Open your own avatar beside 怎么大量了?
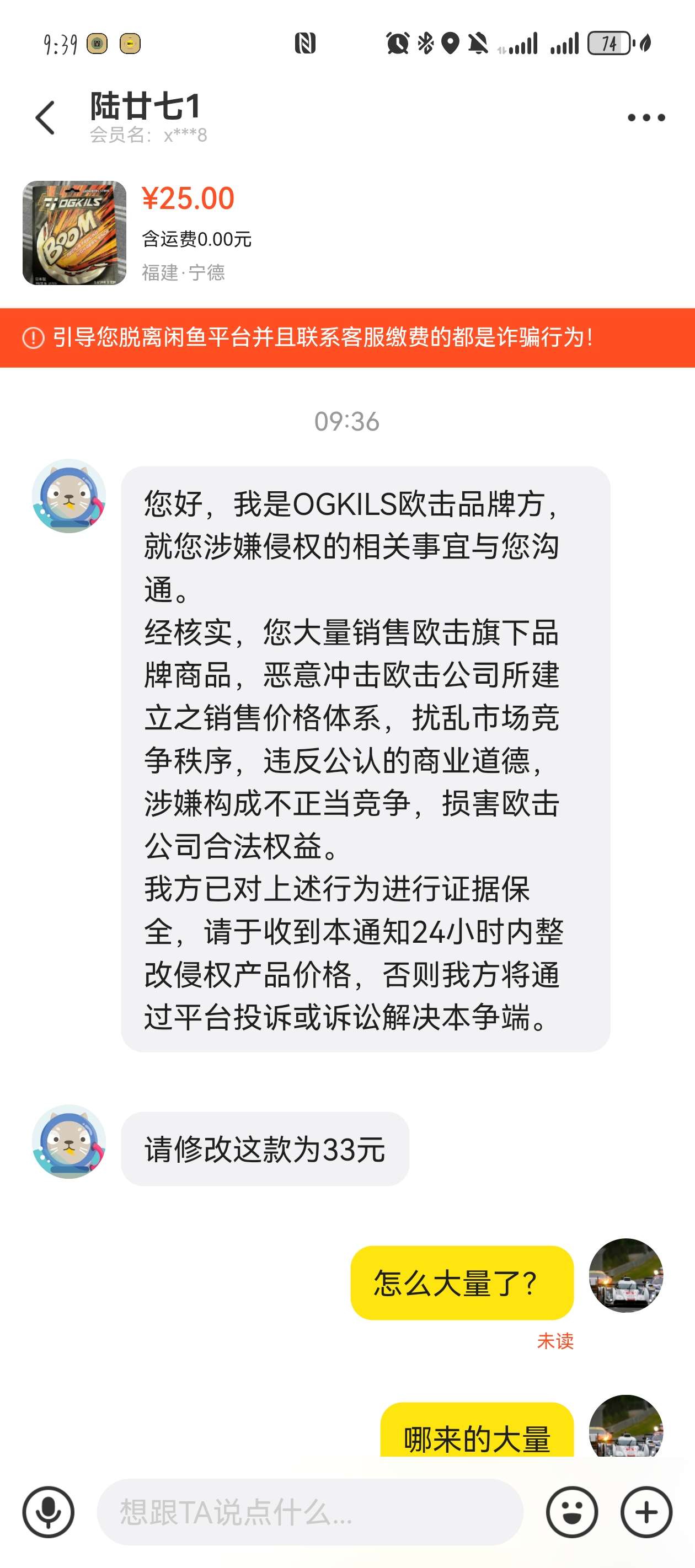 coord(625,1275)
